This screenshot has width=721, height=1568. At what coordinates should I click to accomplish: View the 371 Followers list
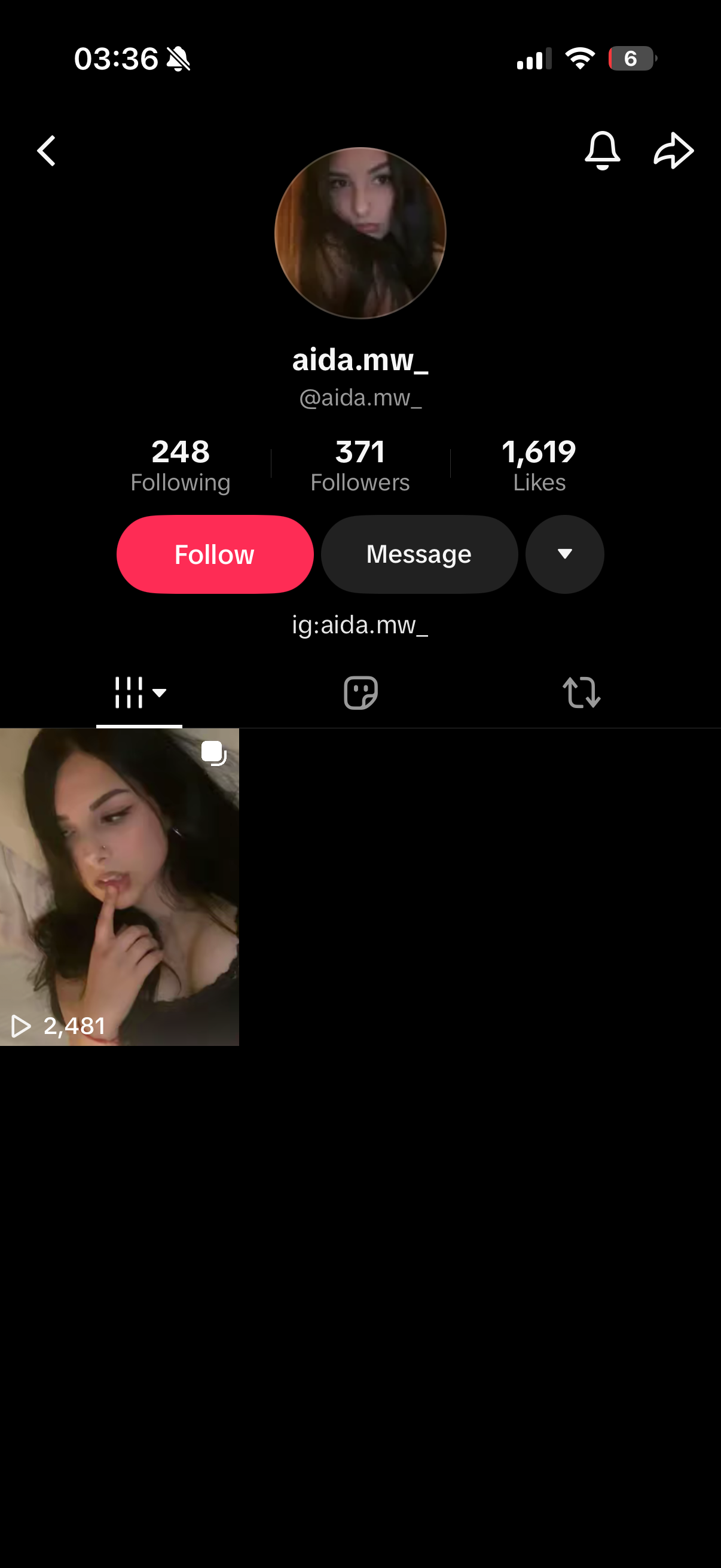coord(360,466)
